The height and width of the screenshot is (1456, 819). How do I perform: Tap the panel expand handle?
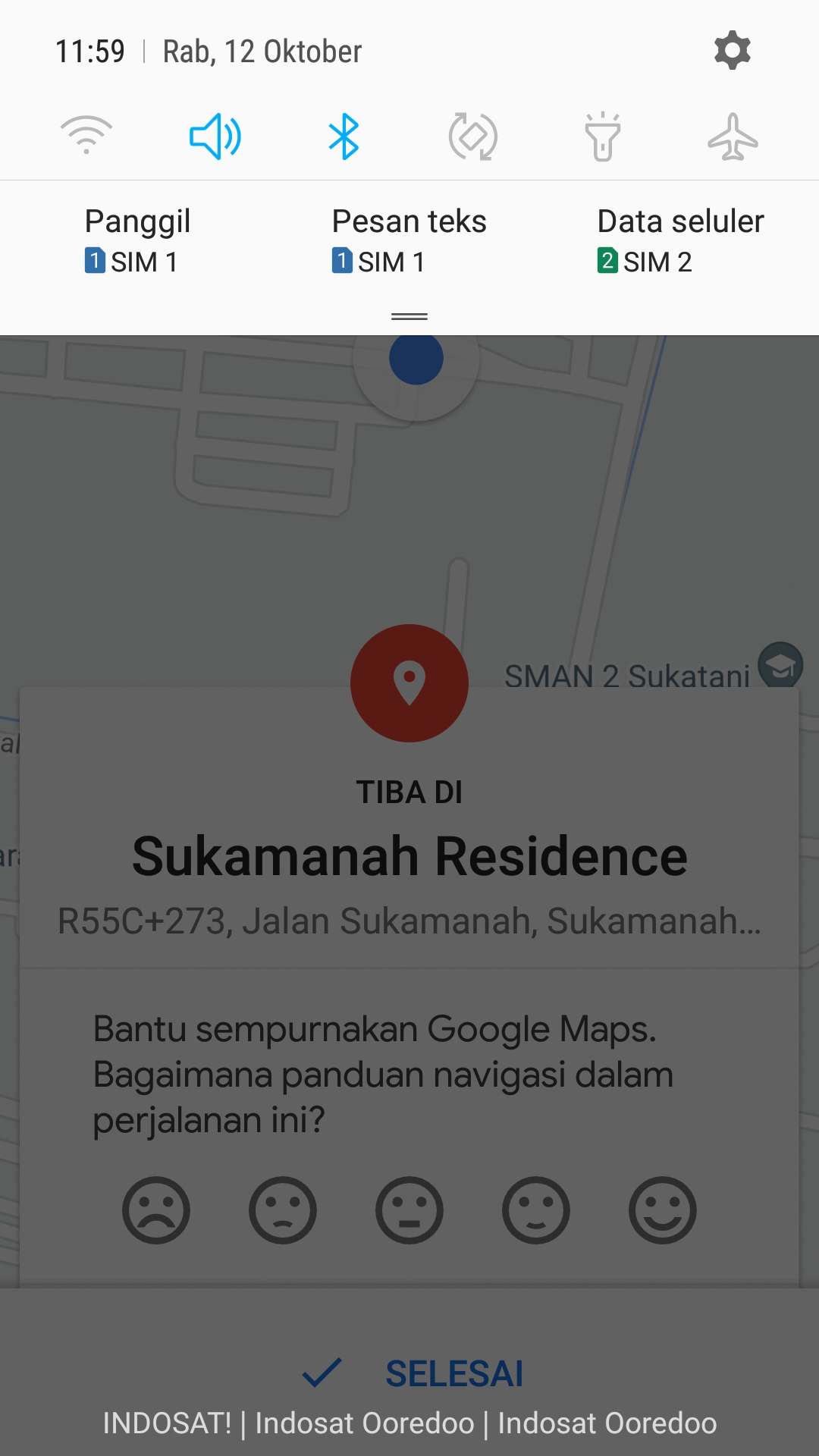click(x=409, y=316)
